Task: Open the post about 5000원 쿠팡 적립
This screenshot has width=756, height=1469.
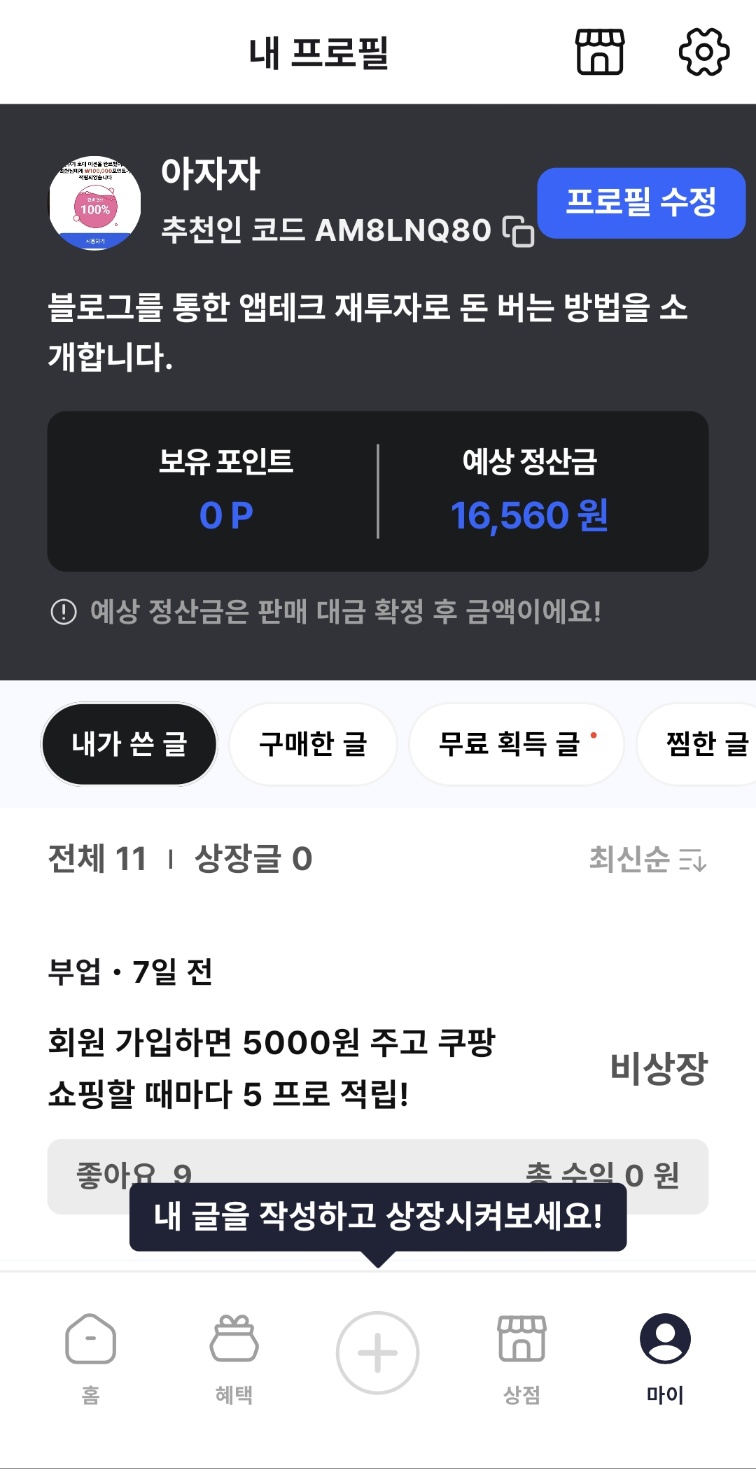Action: 272,1070
